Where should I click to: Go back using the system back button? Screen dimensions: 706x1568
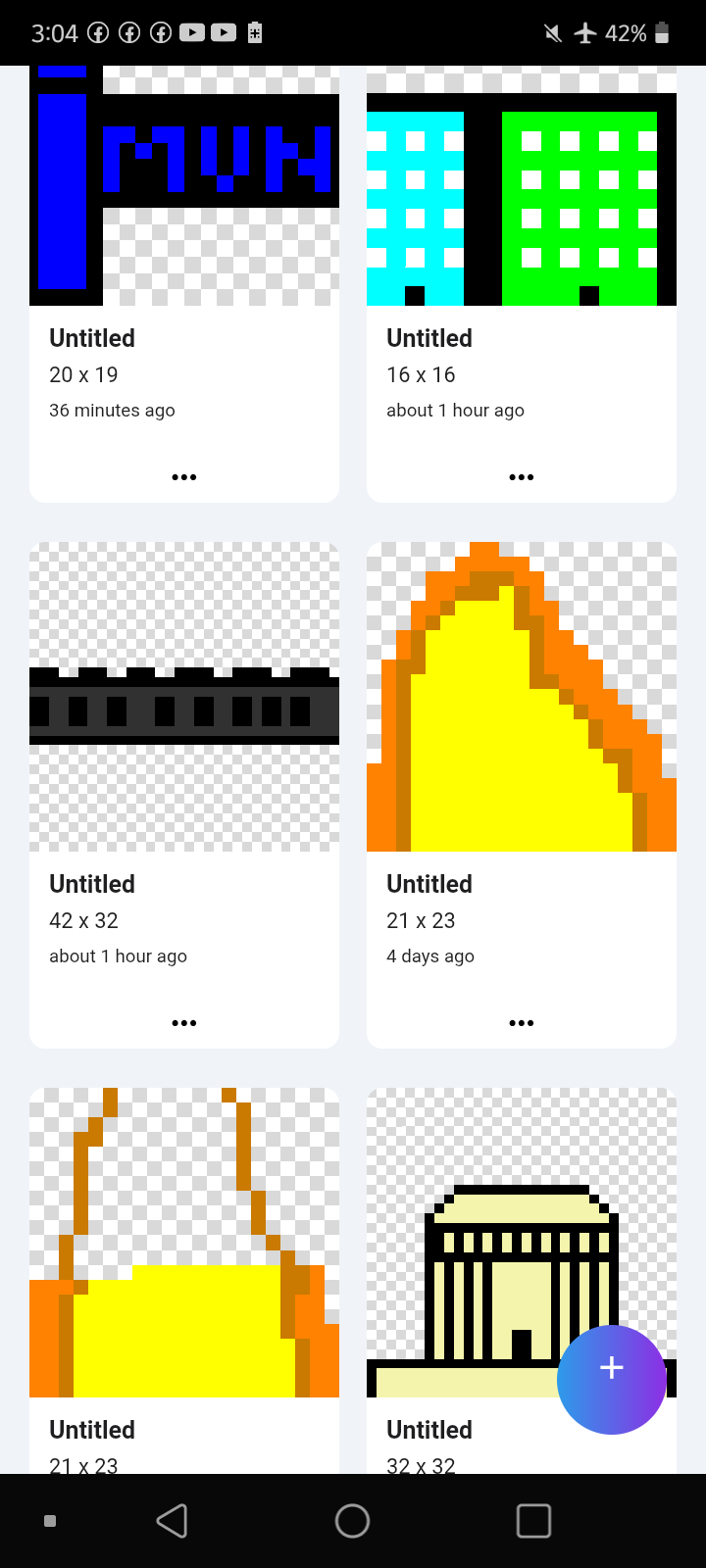tap(172, 1521)
